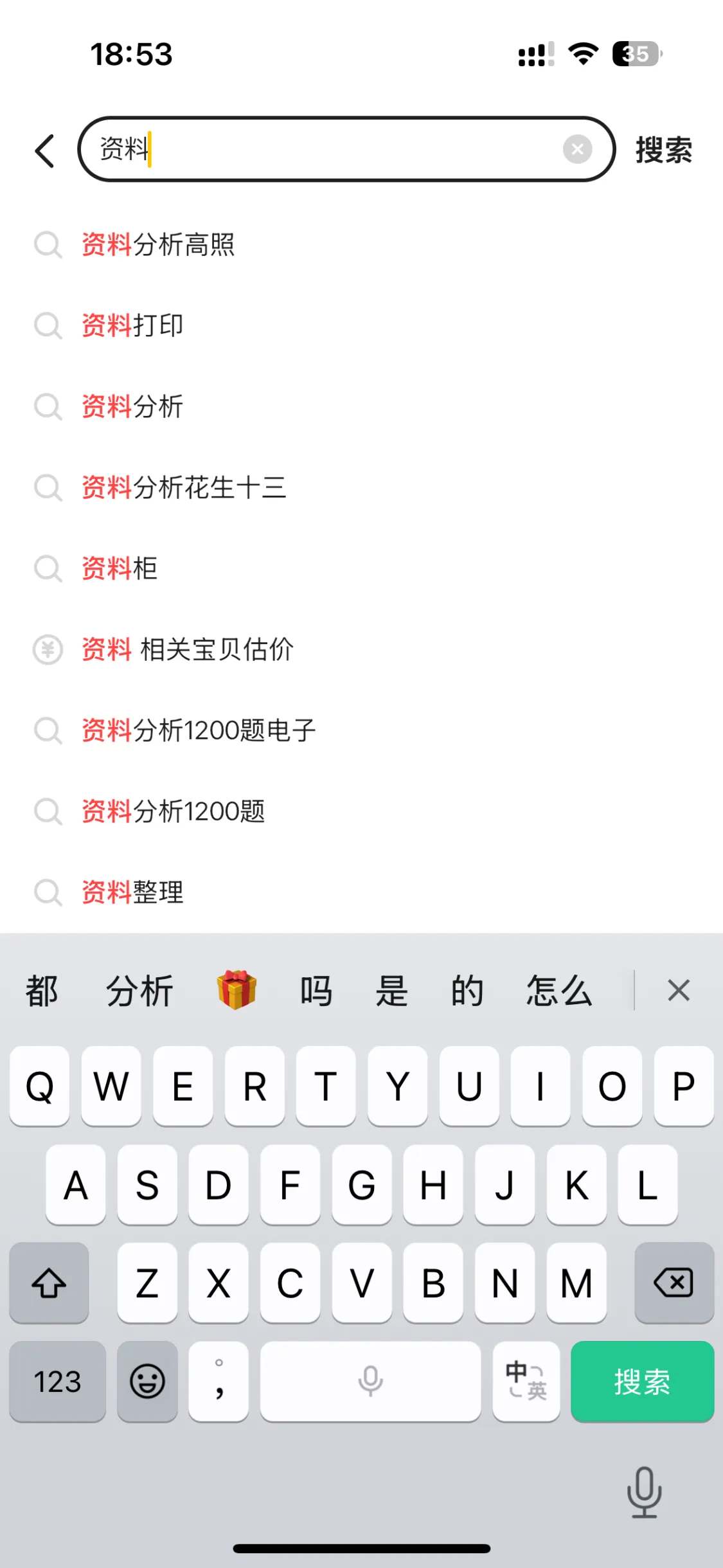The height and width of the screenshot is (1568, 723).
Task: Toggle Shift on the keyboard
Action: pyautogui.click(x=49, y=1283)
